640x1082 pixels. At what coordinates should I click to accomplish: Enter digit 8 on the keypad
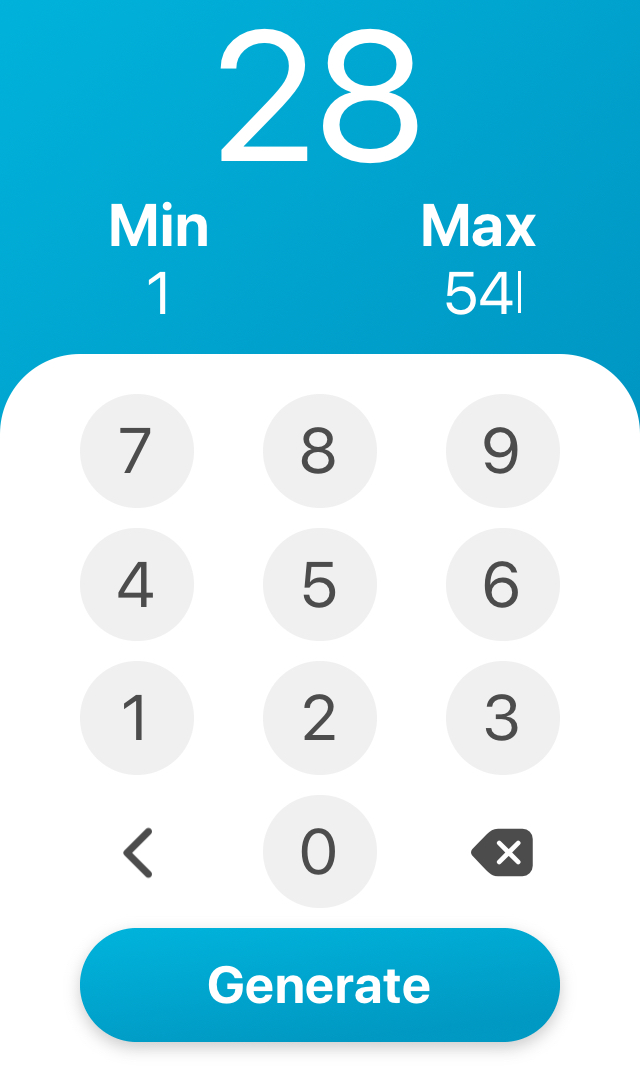(319, 451)
